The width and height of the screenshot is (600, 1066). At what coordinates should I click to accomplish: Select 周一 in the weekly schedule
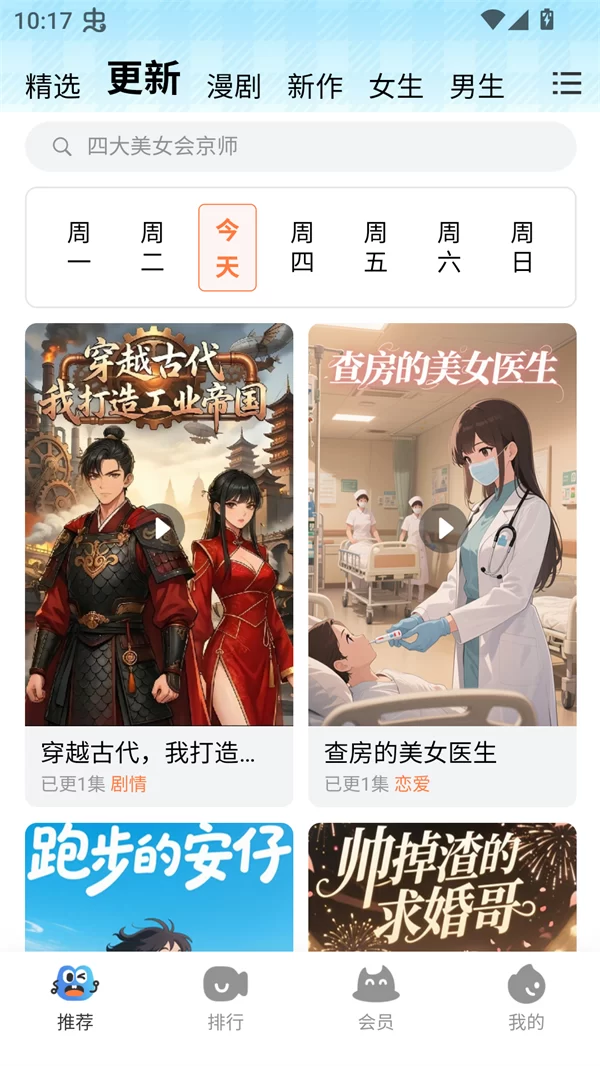pos(79,247)
